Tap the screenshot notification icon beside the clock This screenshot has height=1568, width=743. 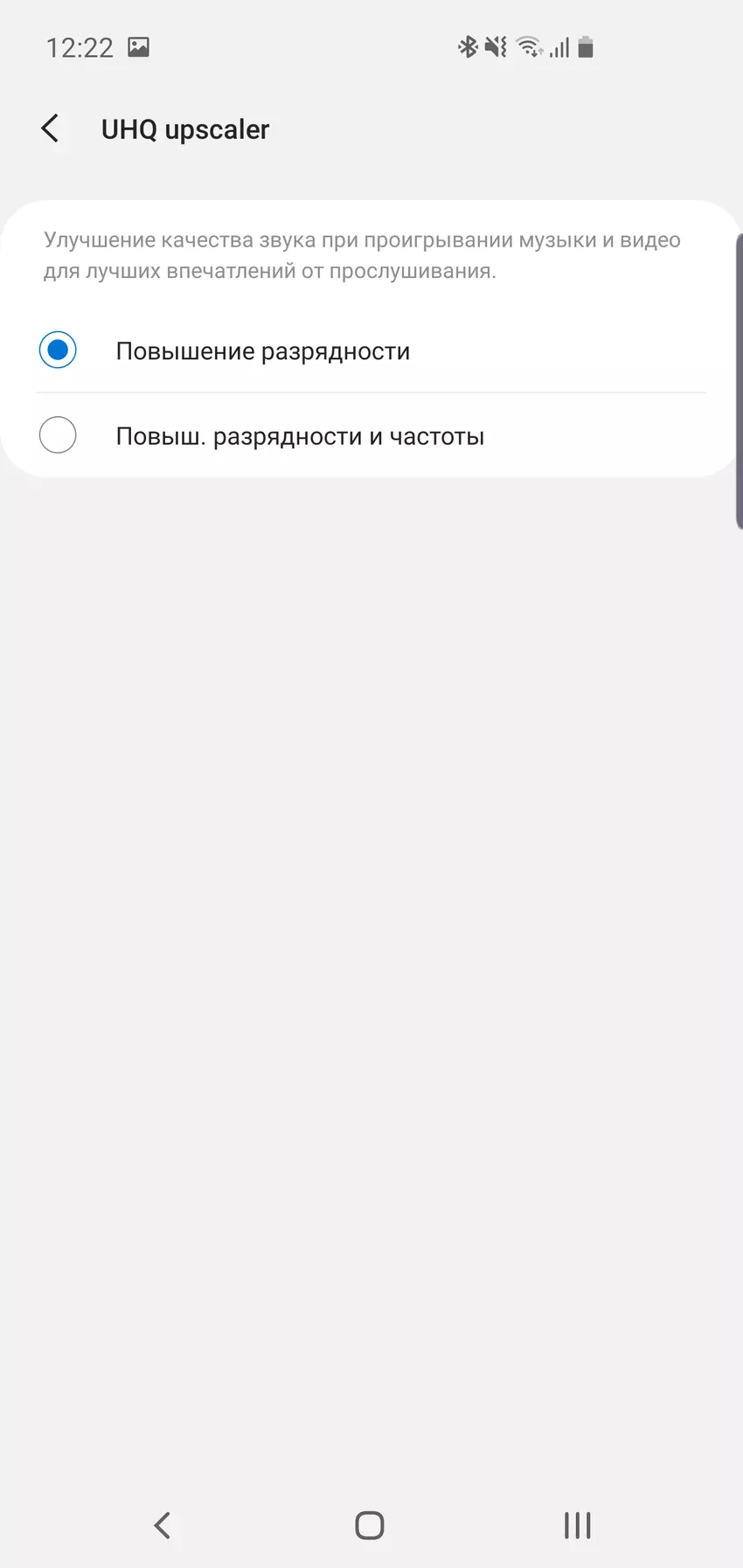pyautogui.click(x=138, y=46)
